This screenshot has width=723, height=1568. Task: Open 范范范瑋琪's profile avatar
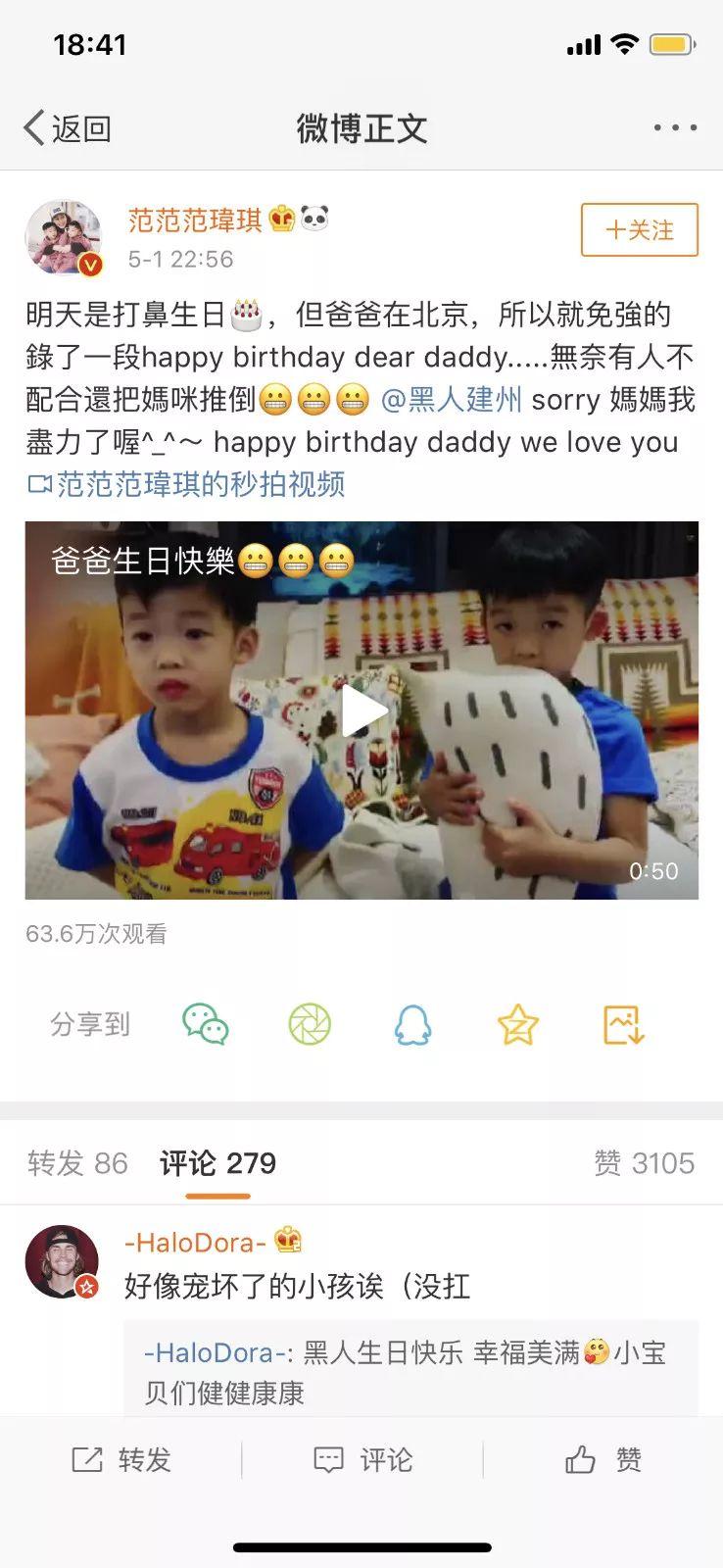pyautogui.click(x=64, y=238)
